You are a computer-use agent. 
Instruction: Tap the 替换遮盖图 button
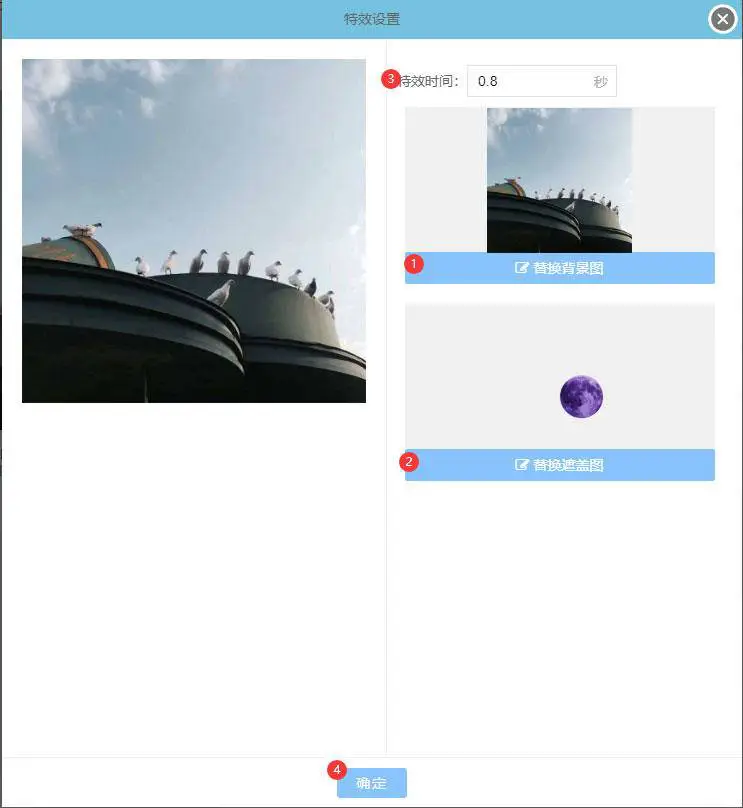559,465
